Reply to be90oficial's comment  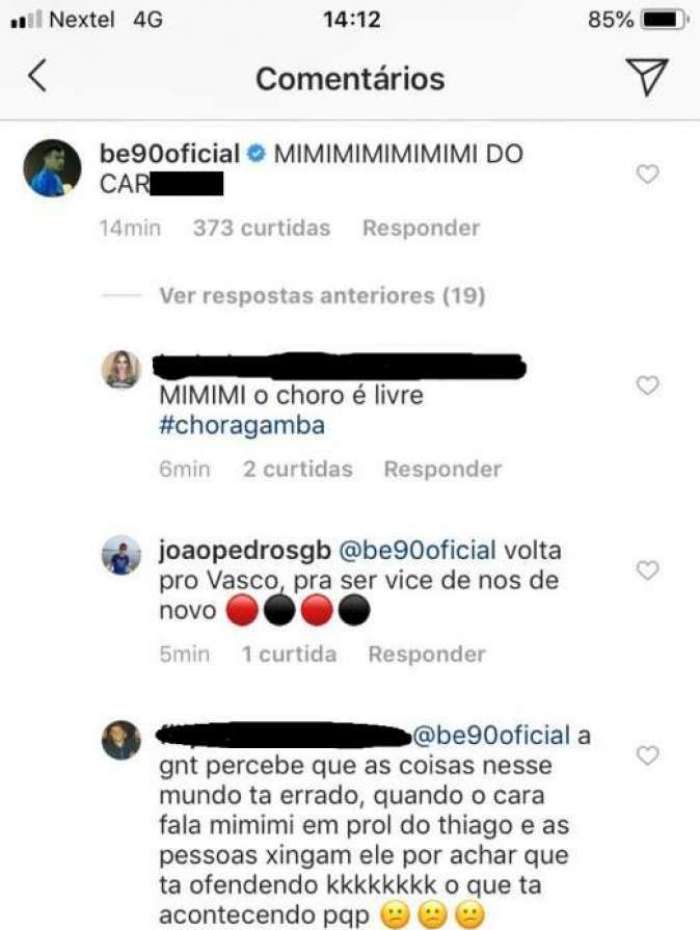coord(420,228)
